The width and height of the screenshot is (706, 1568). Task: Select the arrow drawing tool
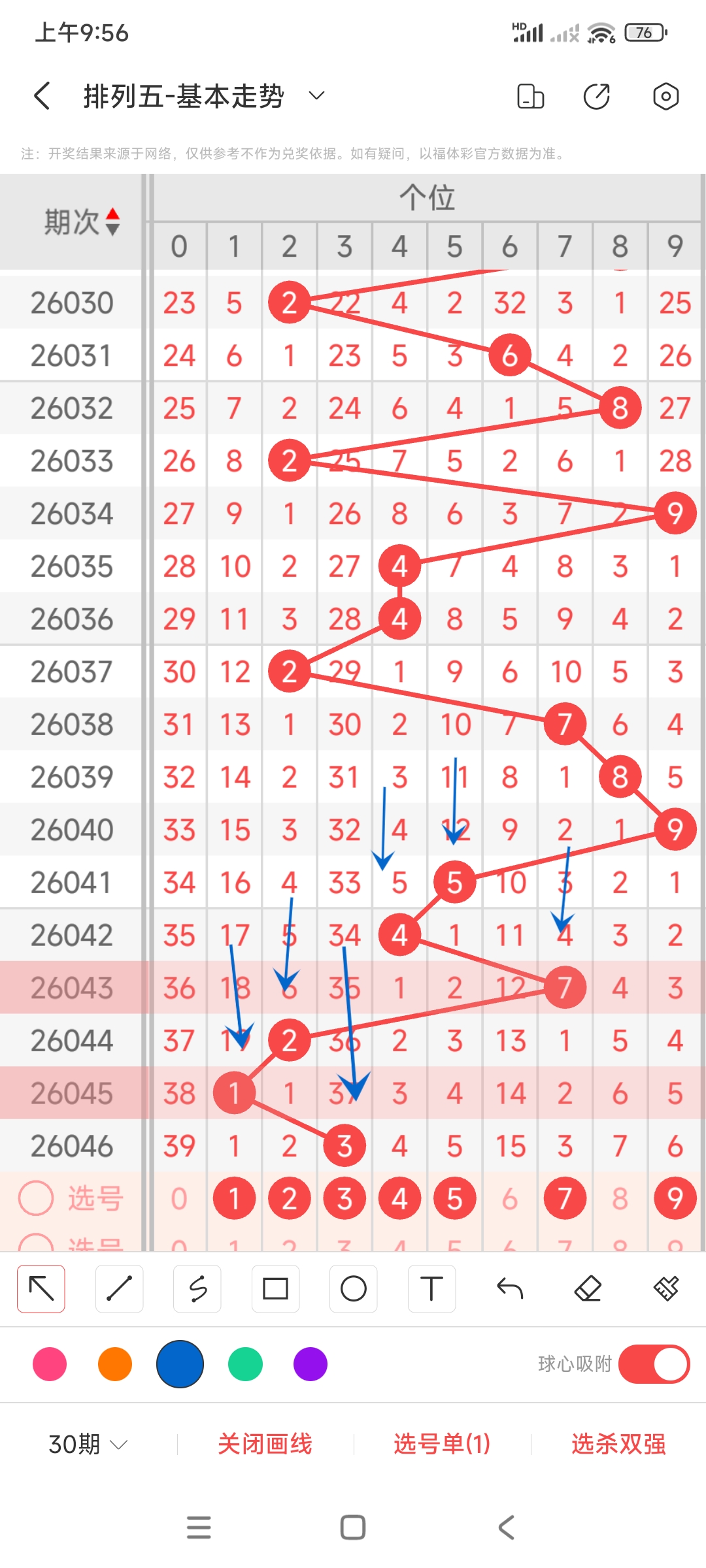click(41, 1288)
